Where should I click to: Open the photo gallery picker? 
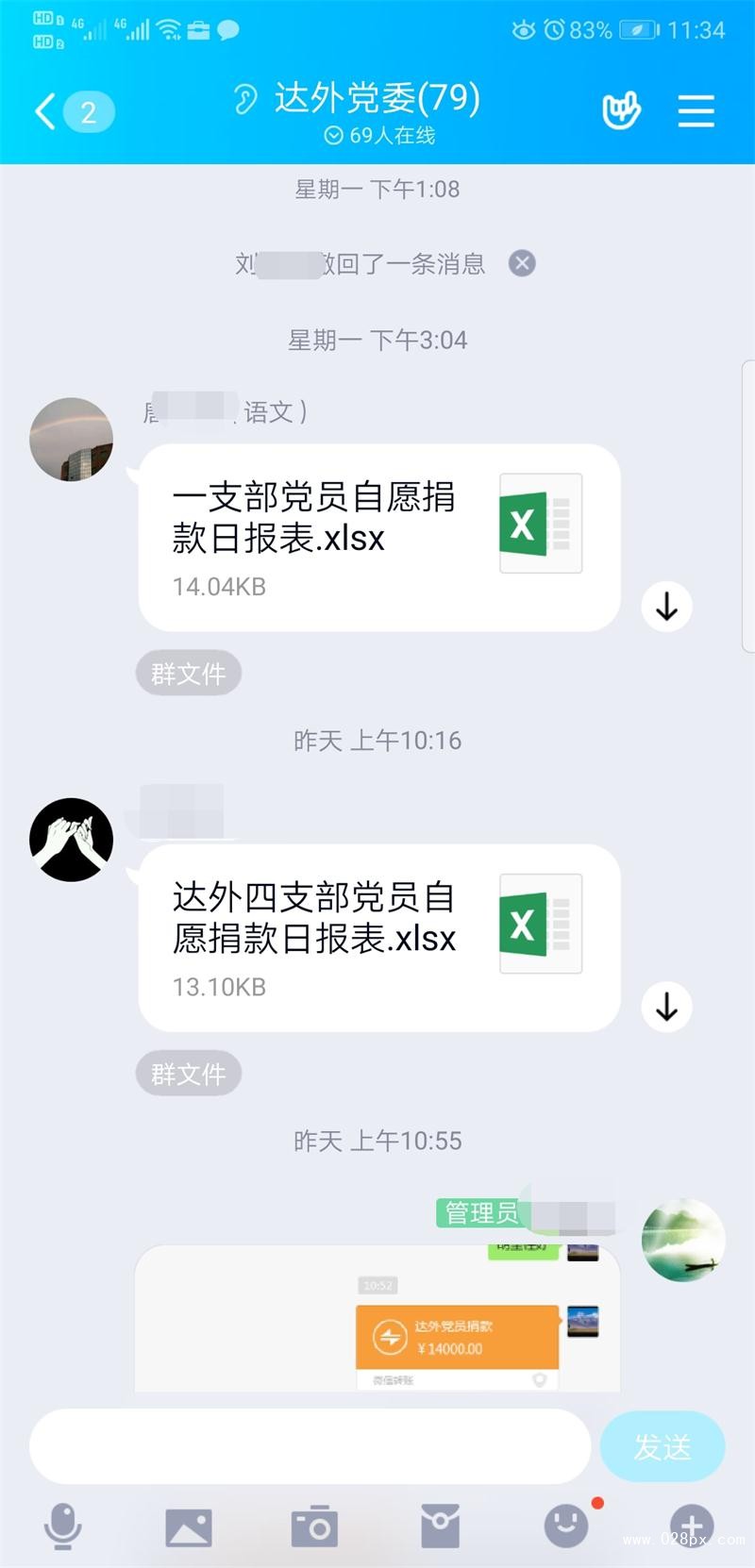[x=189, y=1526]
